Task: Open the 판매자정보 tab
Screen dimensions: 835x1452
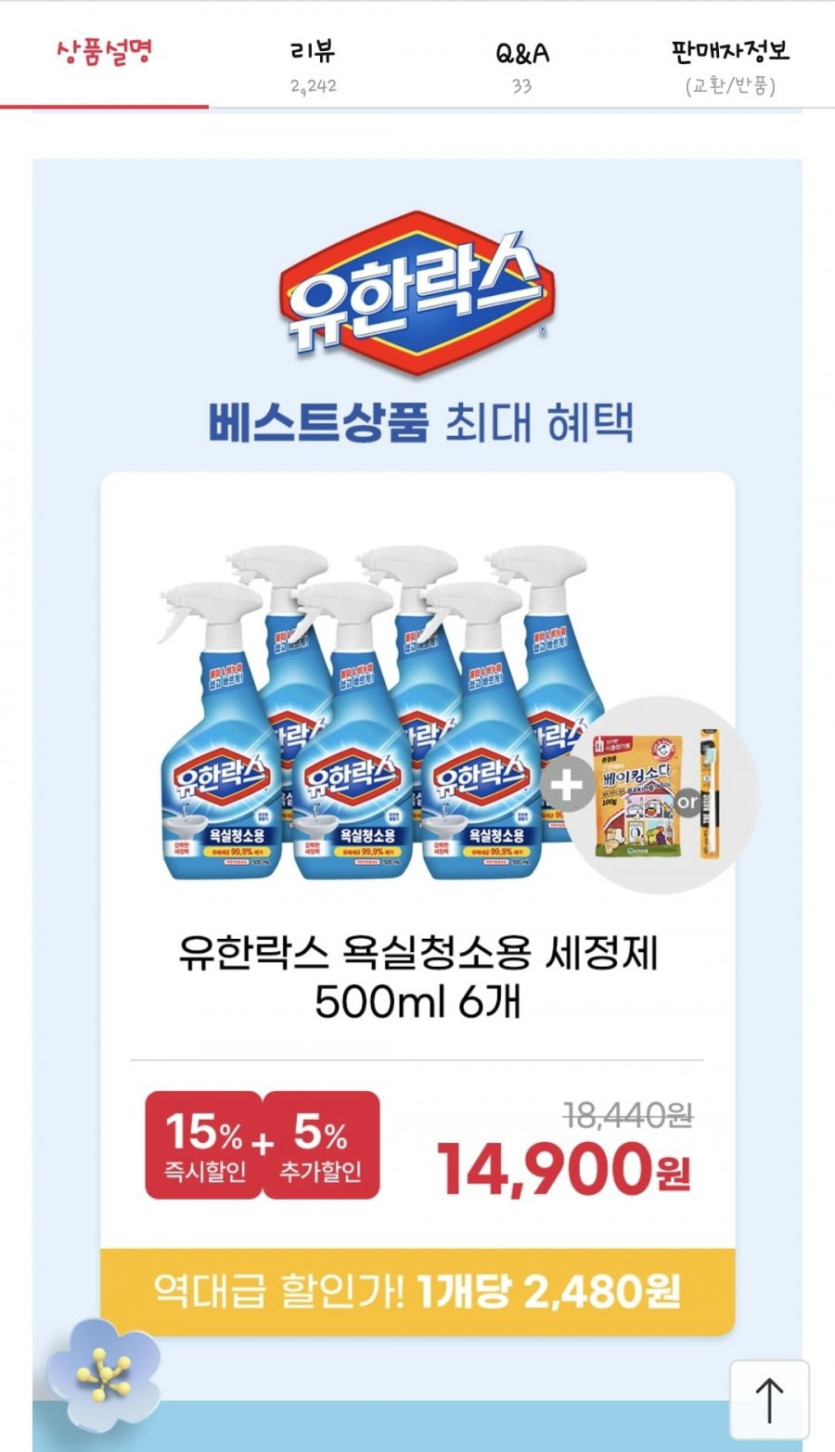Action: point(731,66)
